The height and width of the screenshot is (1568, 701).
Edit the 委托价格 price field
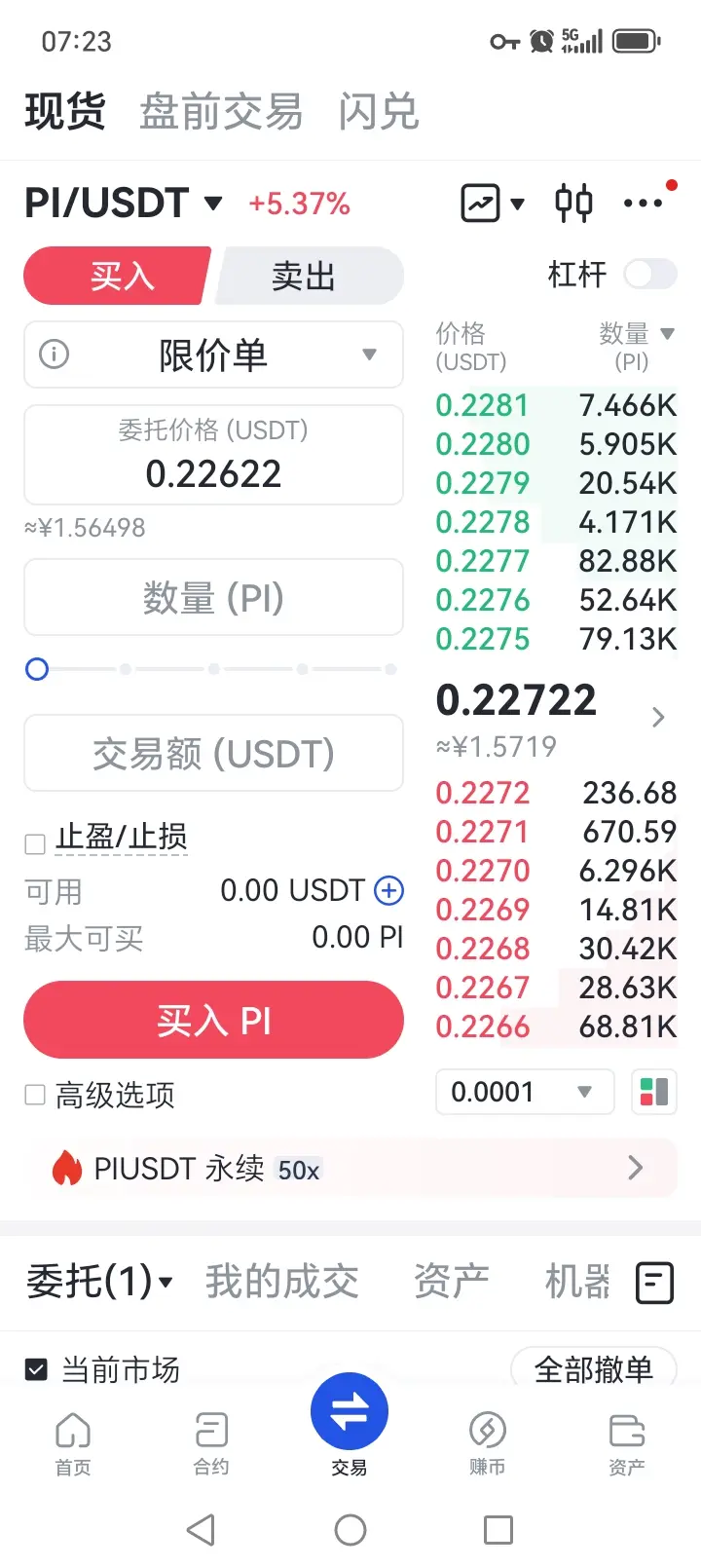tap(213, 473)
